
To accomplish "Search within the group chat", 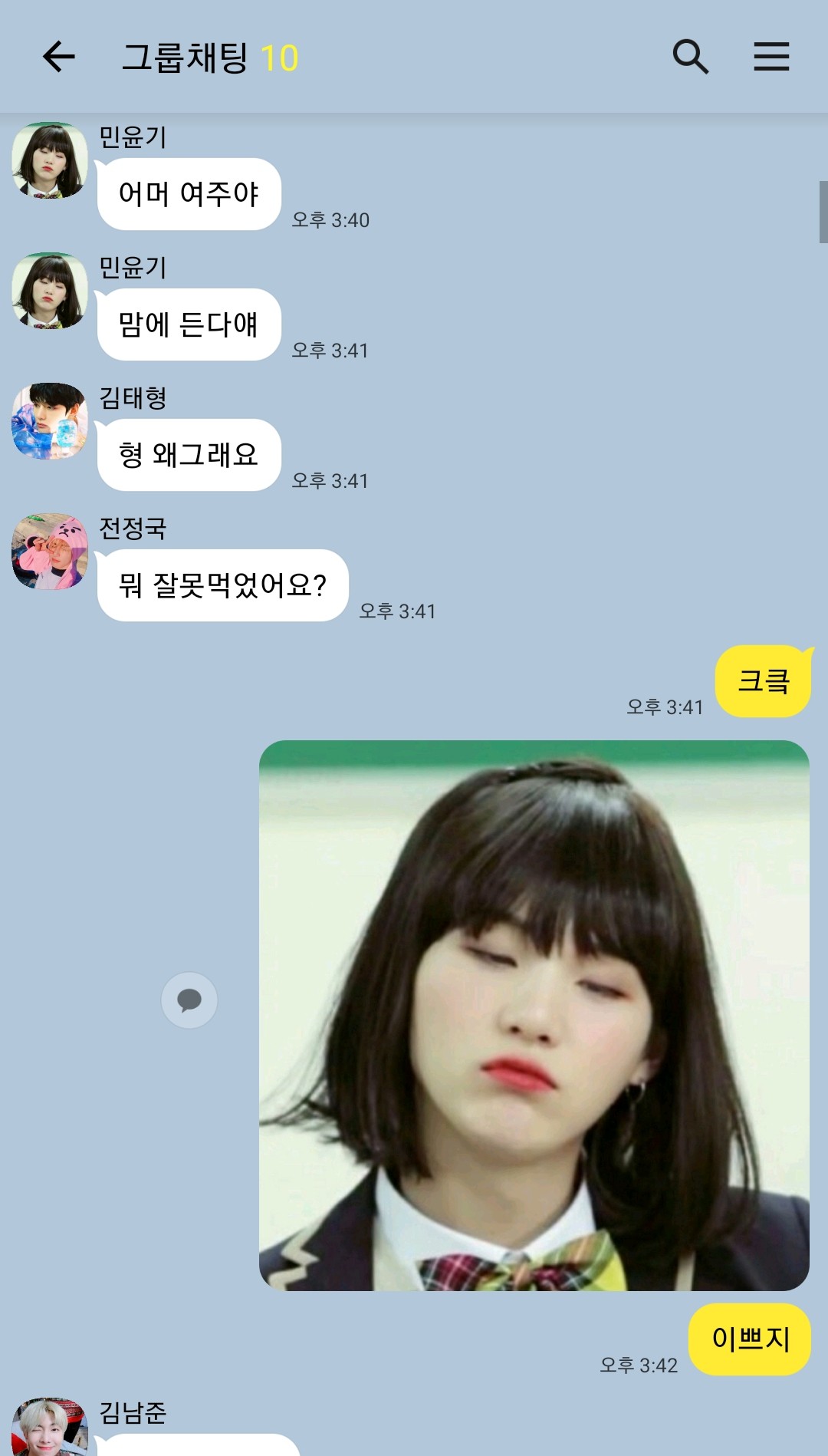I will click(x=690, y=57).
